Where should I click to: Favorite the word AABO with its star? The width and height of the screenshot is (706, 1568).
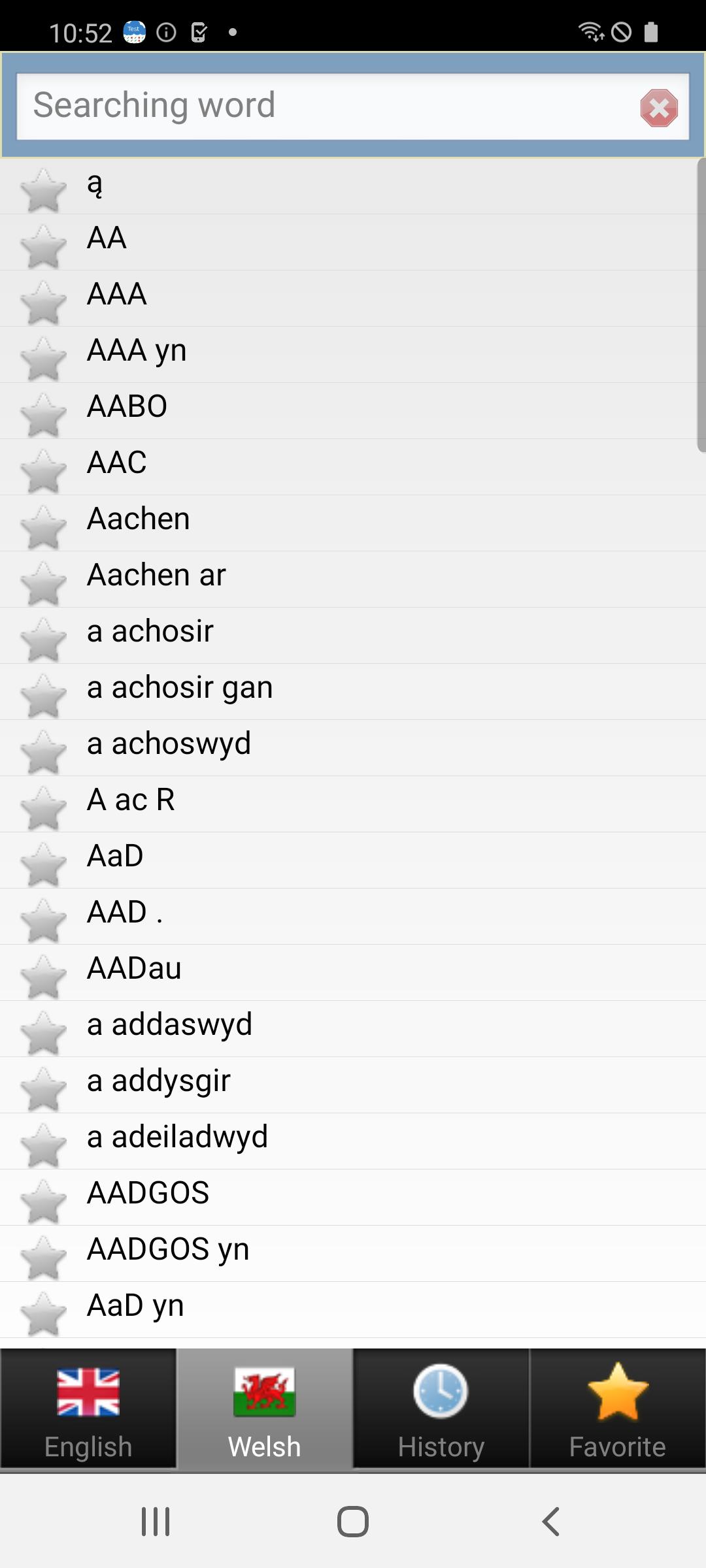[x=43, y=414]
